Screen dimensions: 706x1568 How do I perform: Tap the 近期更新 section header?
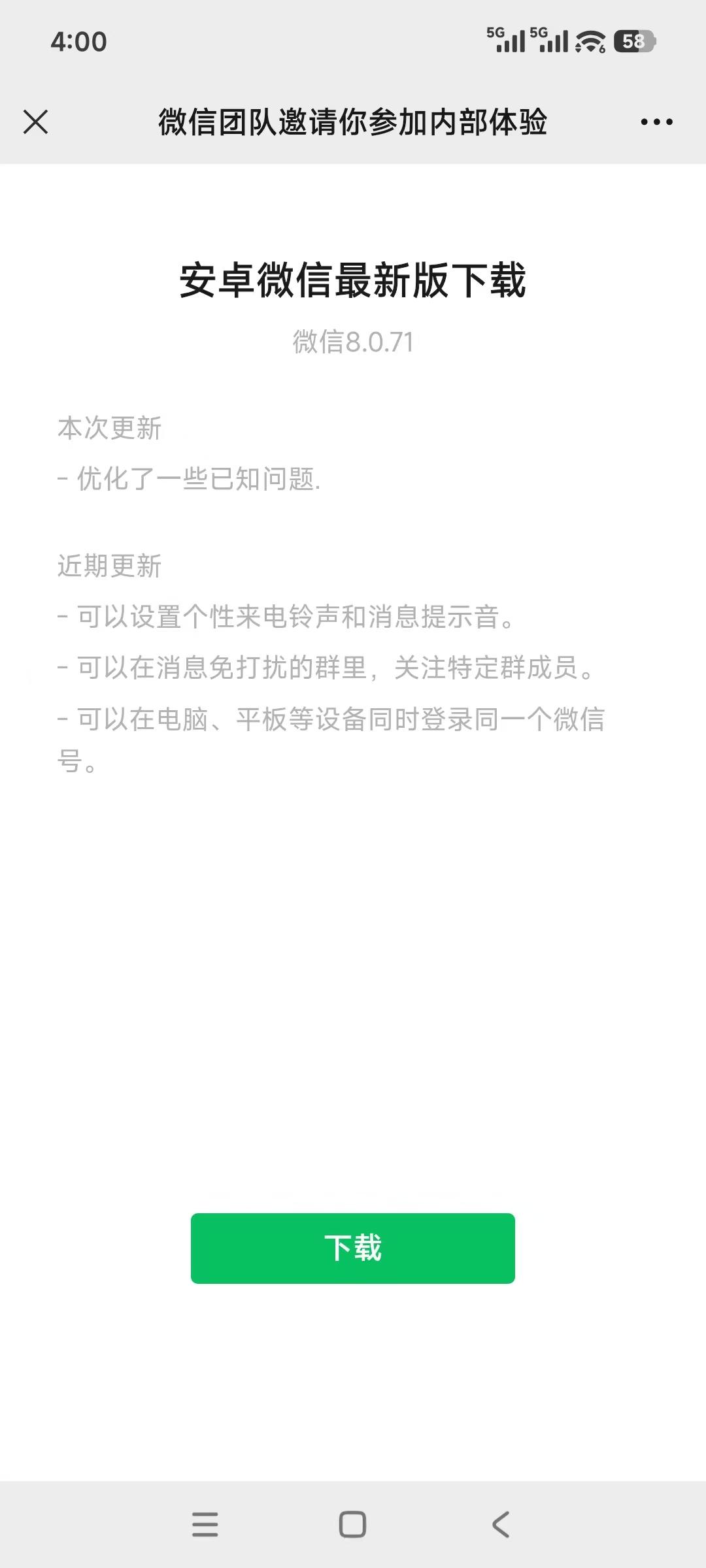pyautogui.click(x=110, y=567)
